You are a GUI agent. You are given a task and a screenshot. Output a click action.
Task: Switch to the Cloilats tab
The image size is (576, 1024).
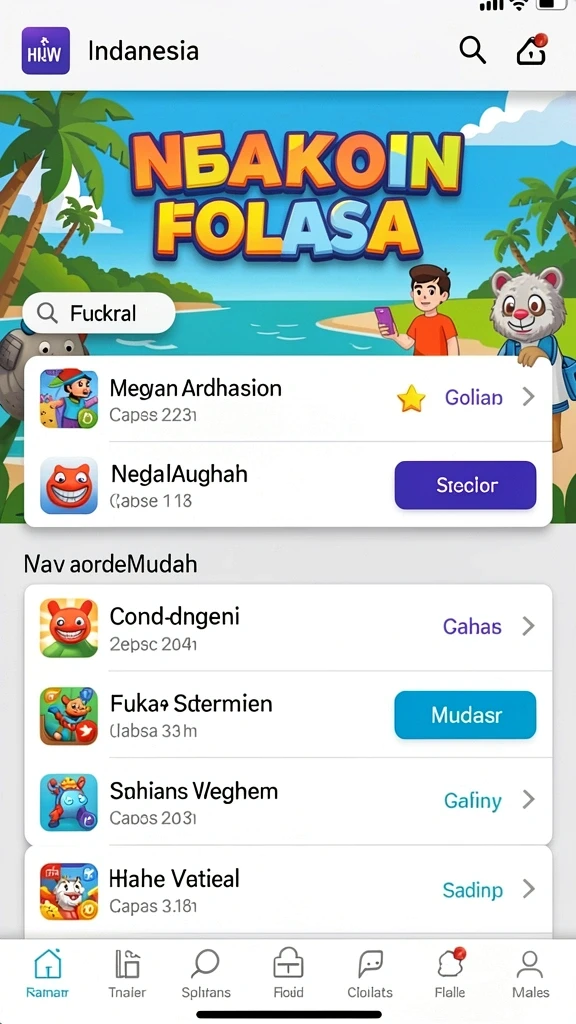(370, 973)
